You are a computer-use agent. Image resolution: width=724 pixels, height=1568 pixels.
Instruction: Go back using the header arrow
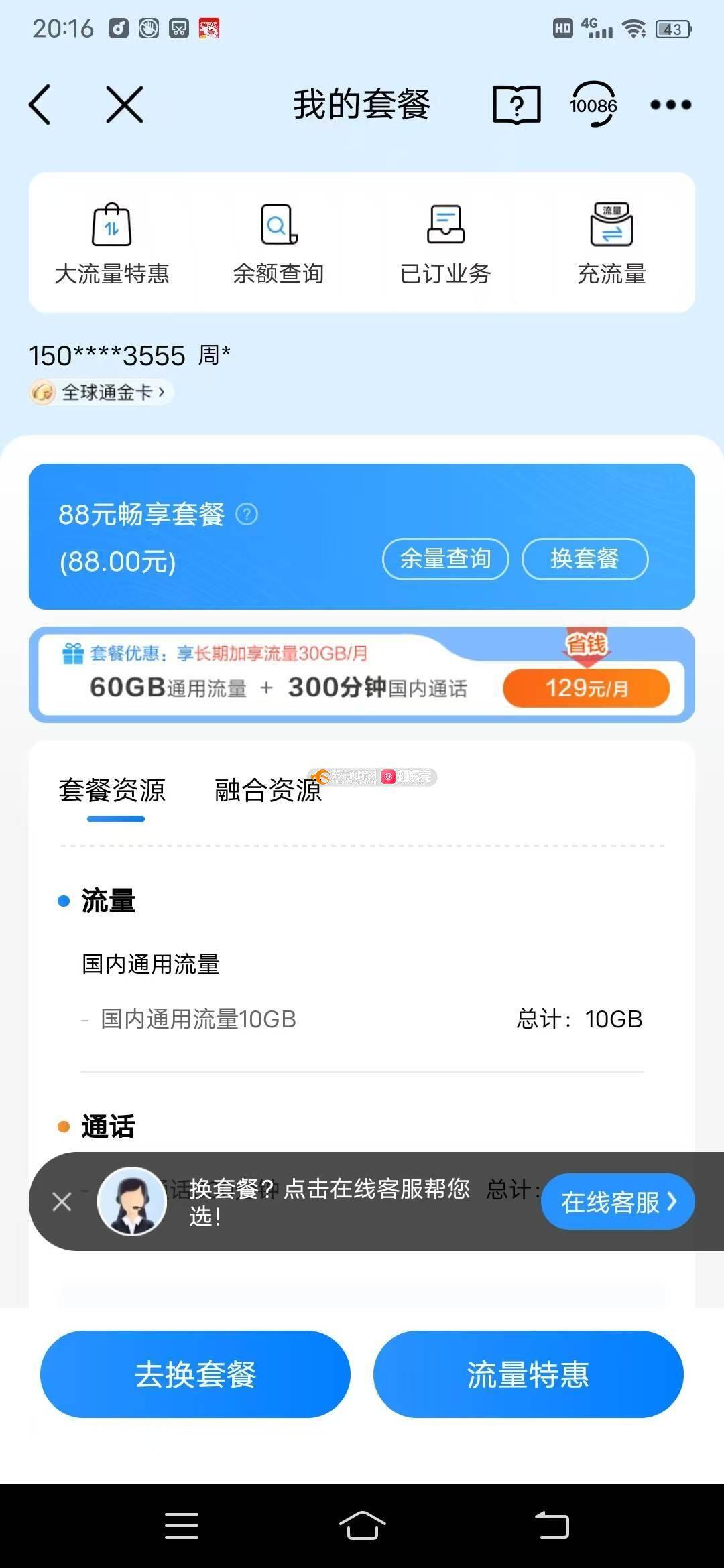click(40, 105)
